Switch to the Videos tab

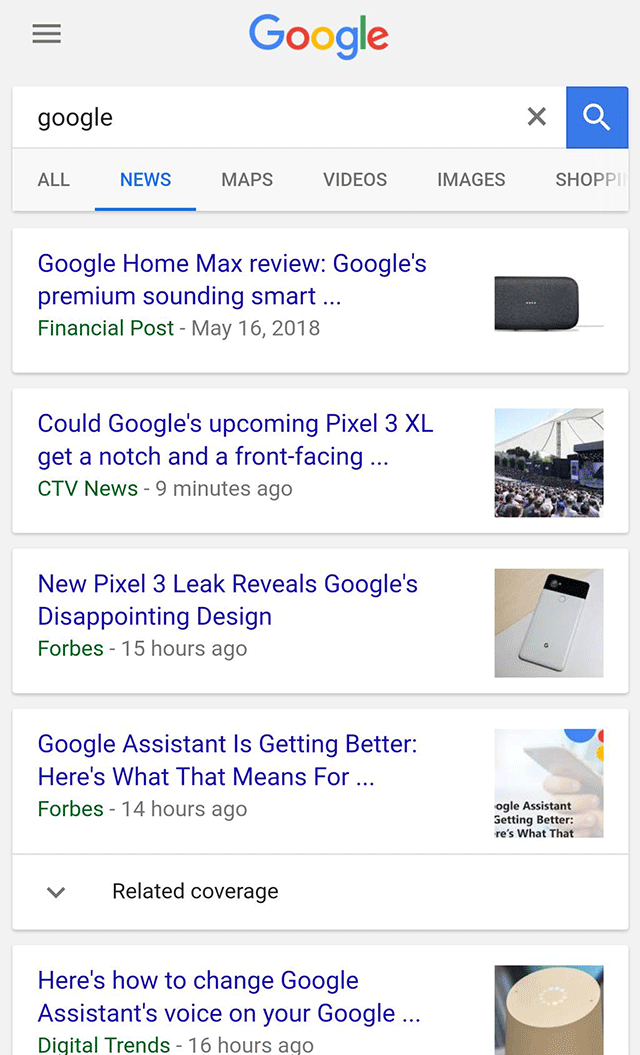point(355,180)
